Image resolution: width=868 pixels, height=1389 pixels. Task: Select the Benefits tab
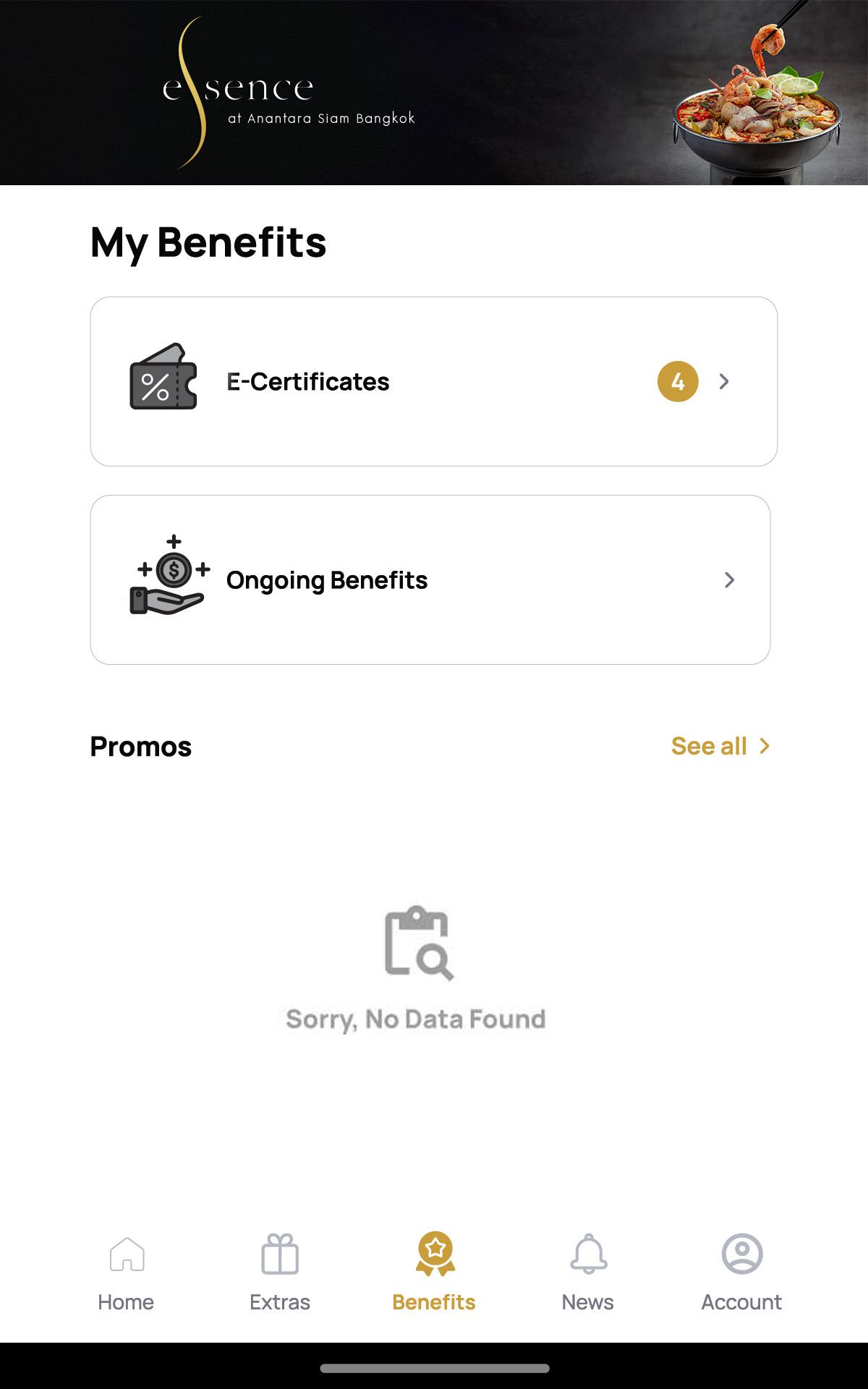[434, 1273]
